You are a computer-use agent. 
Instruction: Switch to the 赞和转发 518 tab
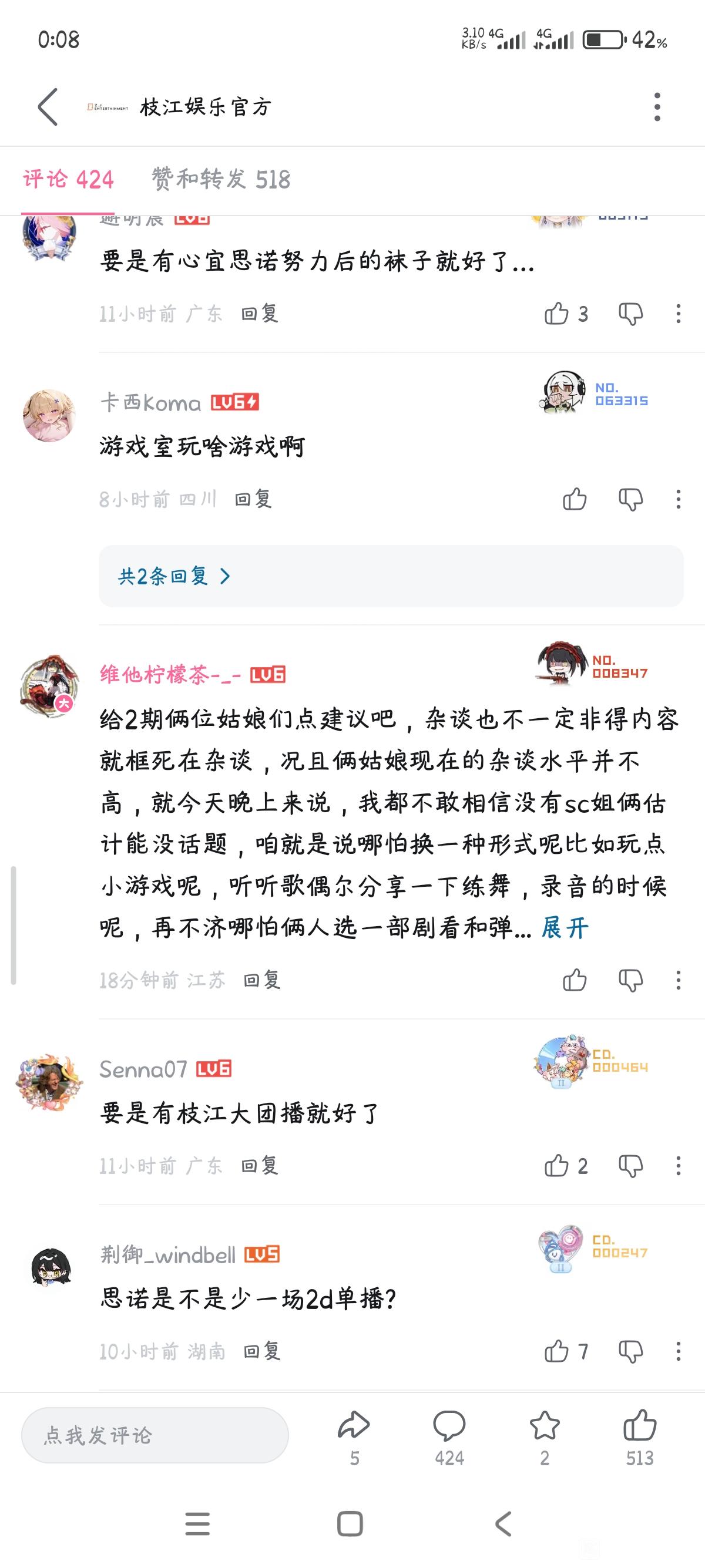(221, 180)
